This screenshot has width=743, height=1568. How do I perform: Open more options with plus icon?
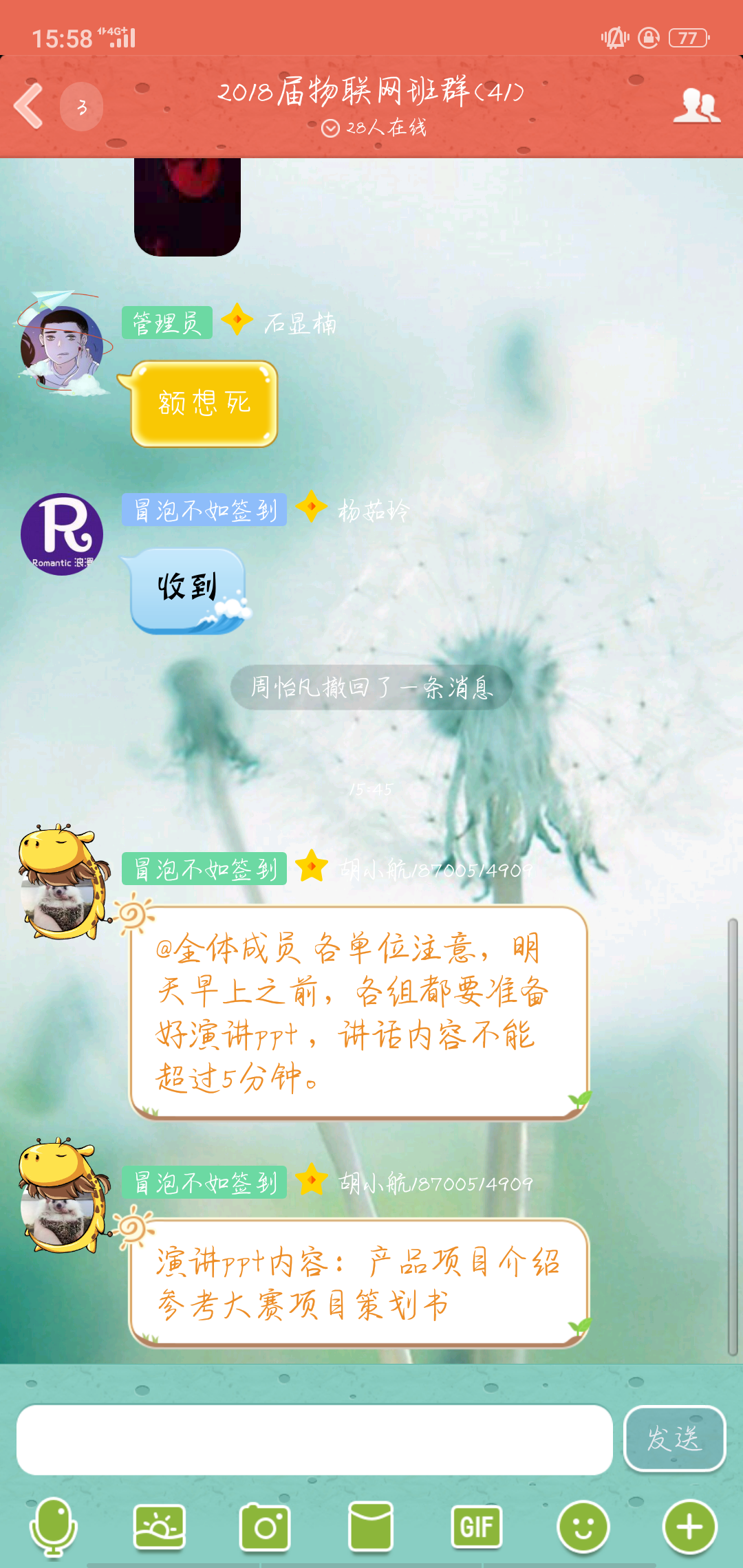689,1527
